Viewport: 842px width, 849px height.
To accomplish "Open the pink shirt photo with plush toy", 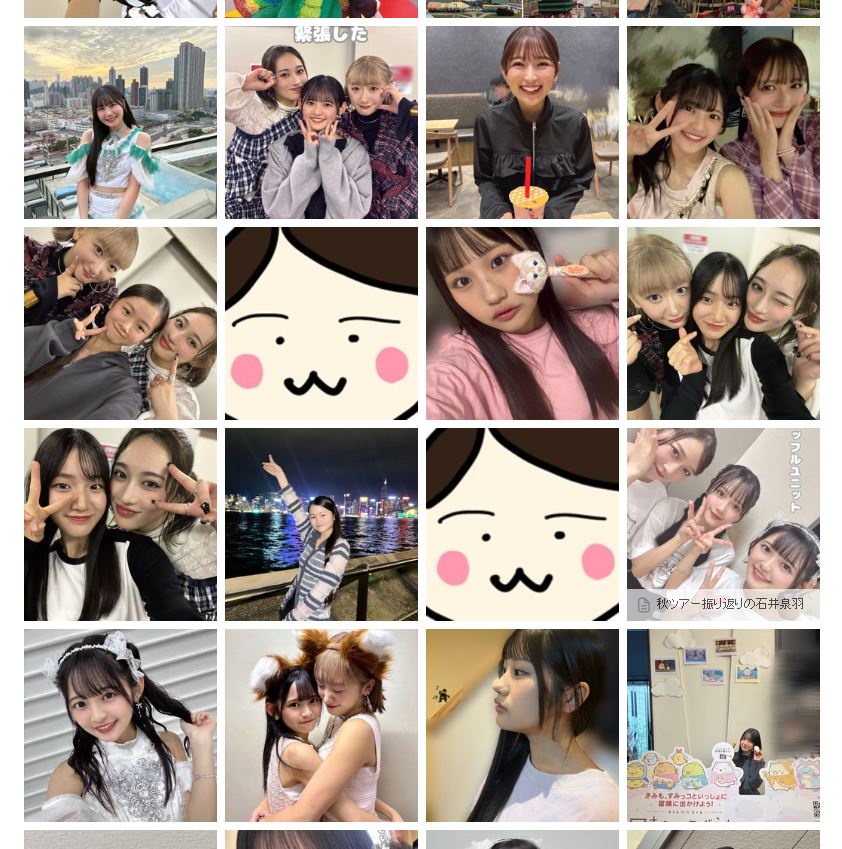I will click(522, 323).
